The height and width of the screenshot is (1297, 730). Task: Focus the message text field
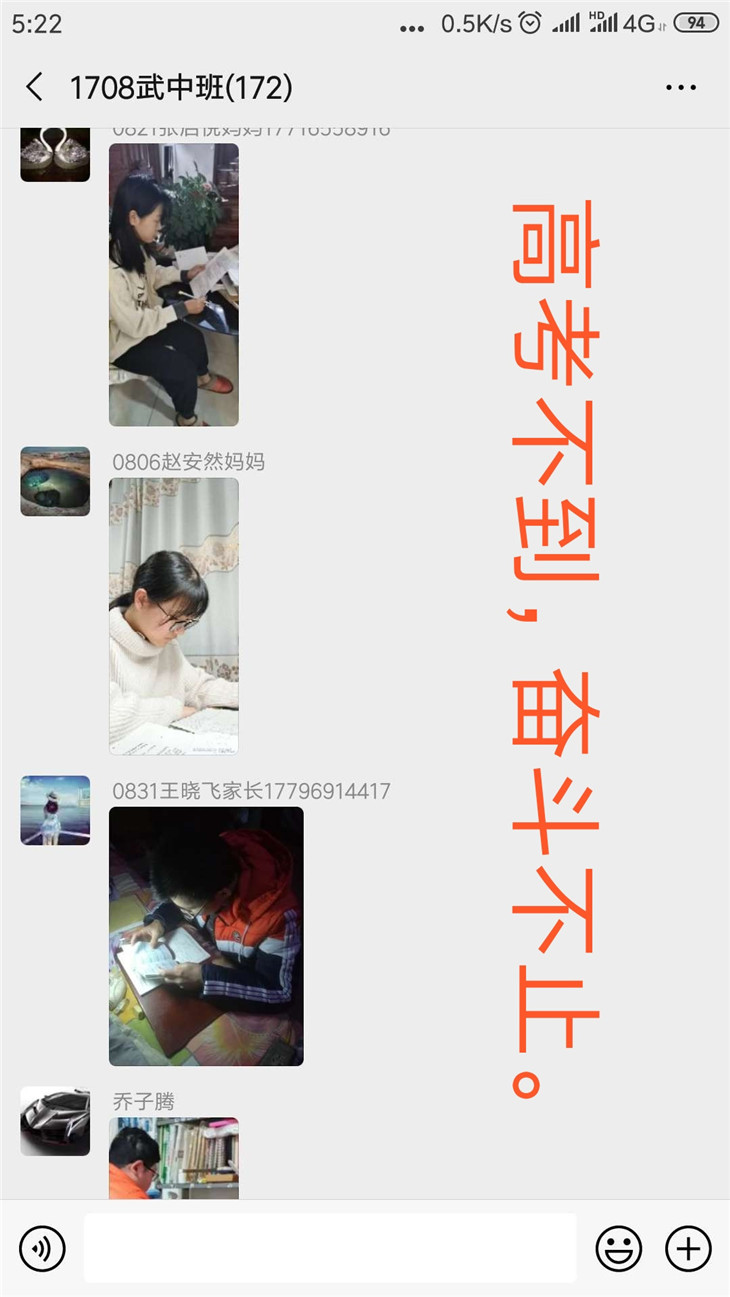(330, 1248)
